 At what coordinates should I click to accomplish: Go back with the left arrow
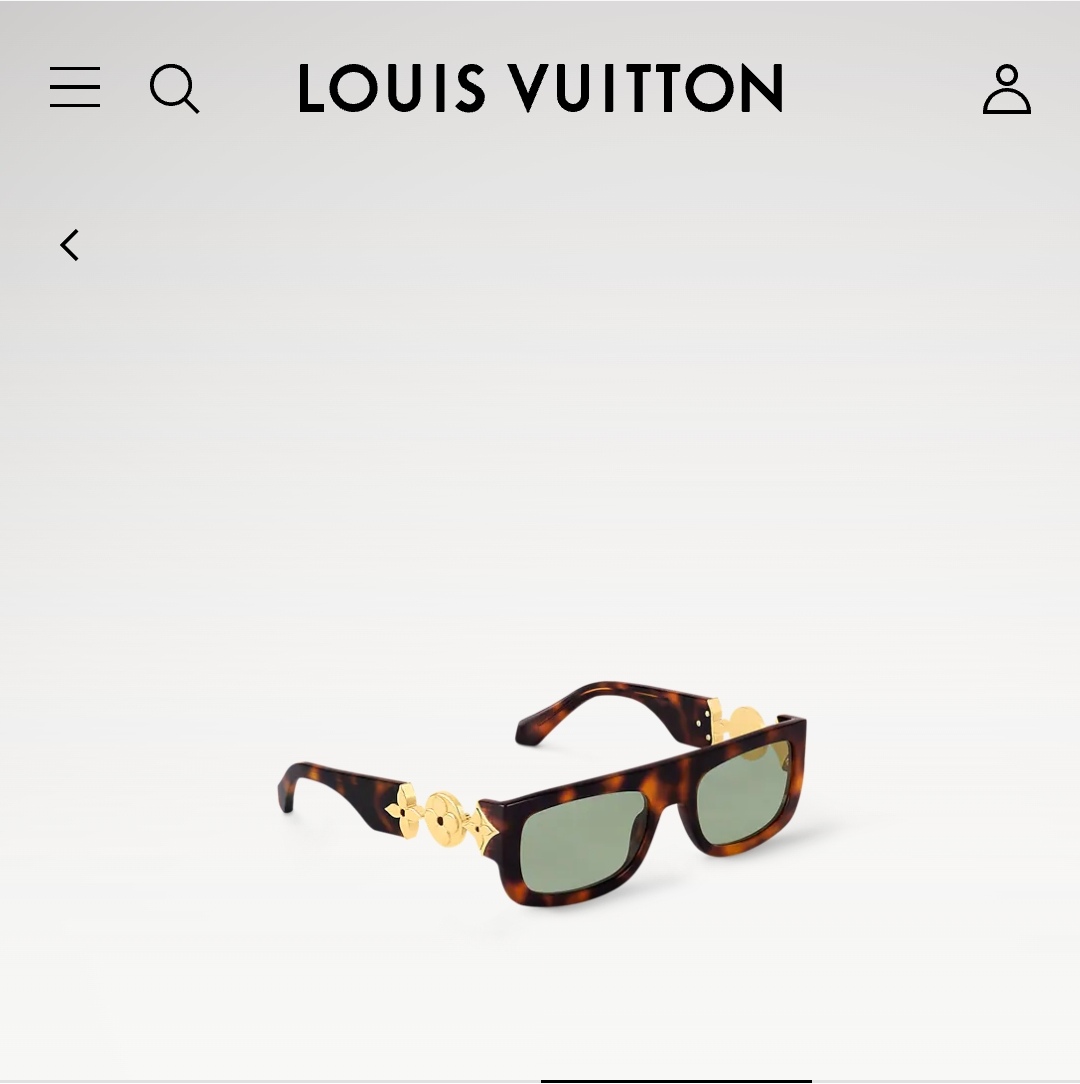[69, 245]
